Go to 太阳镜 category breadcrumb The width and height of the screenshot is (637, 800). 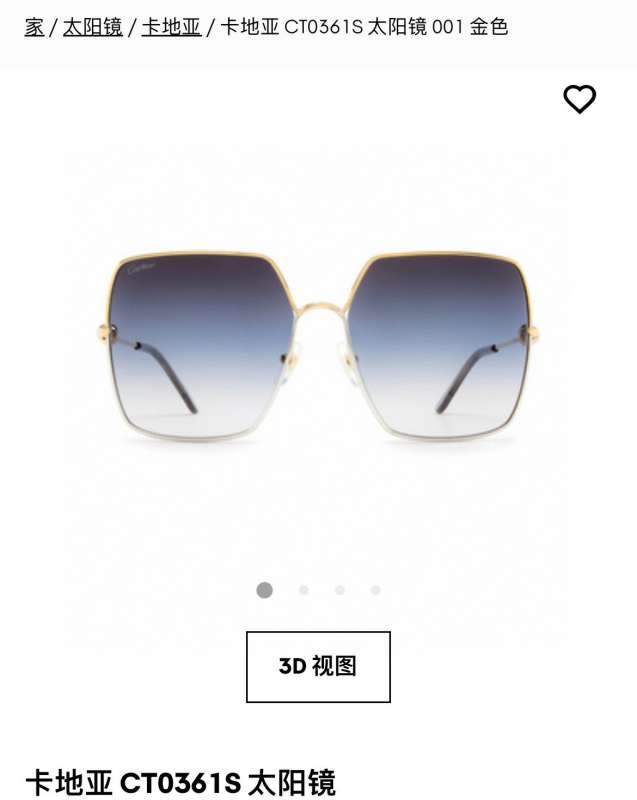(x=92, y=27)
